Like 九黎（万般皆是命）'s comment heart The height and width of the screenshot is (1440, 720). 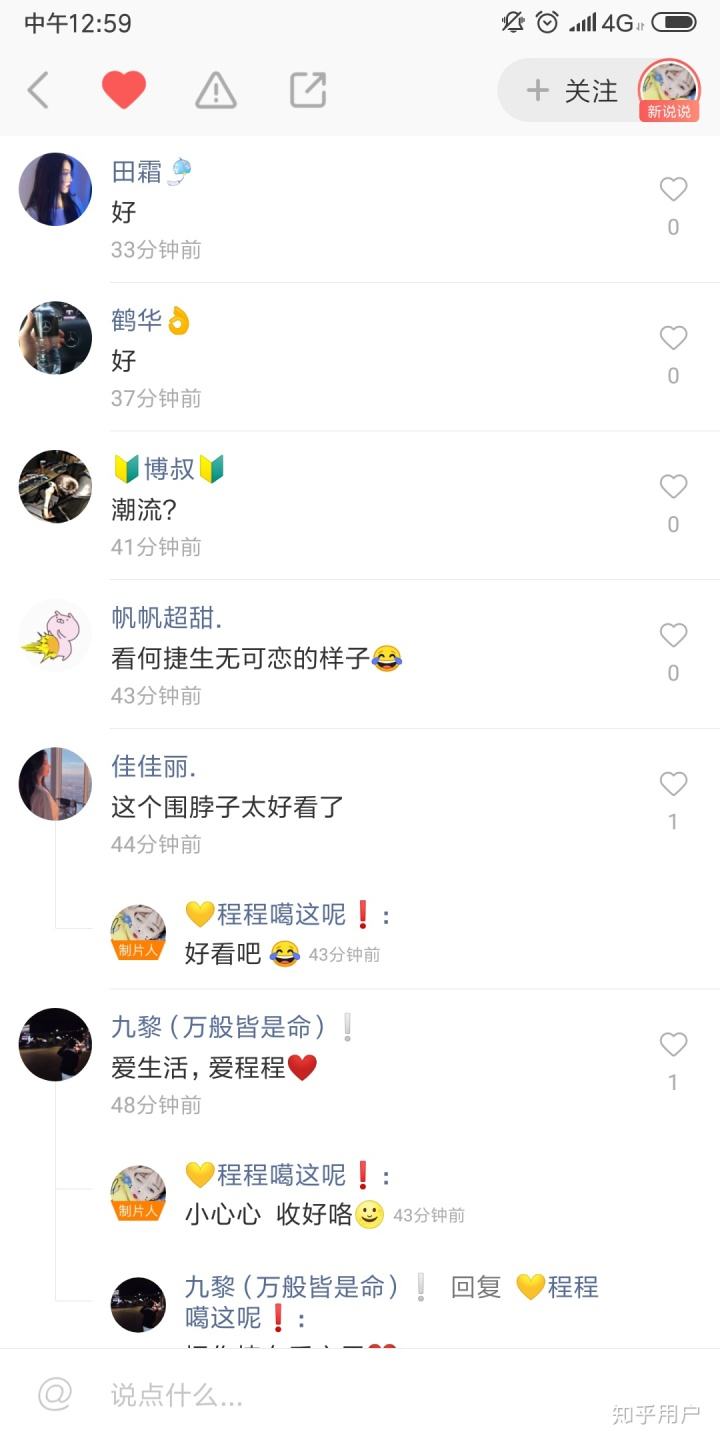(673, 1044)
